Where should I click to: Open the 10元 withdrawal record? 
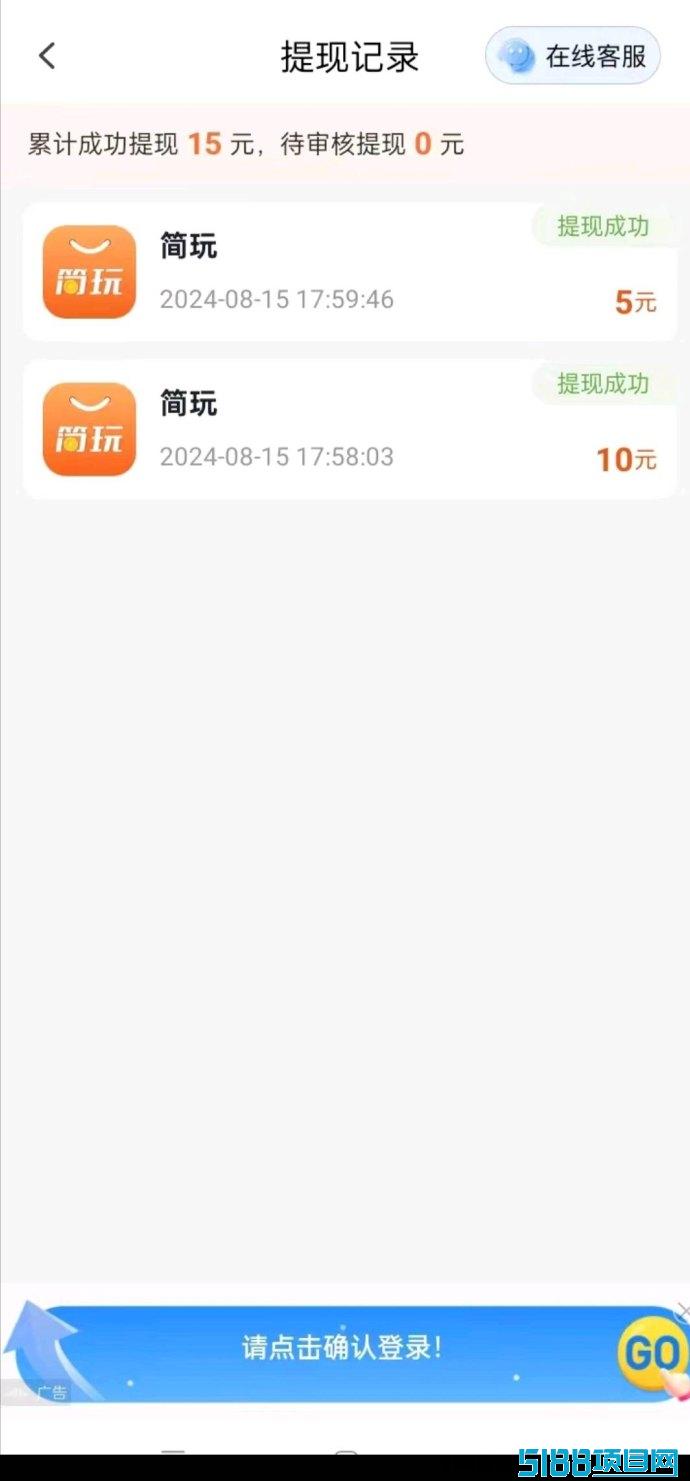(349, 429)
